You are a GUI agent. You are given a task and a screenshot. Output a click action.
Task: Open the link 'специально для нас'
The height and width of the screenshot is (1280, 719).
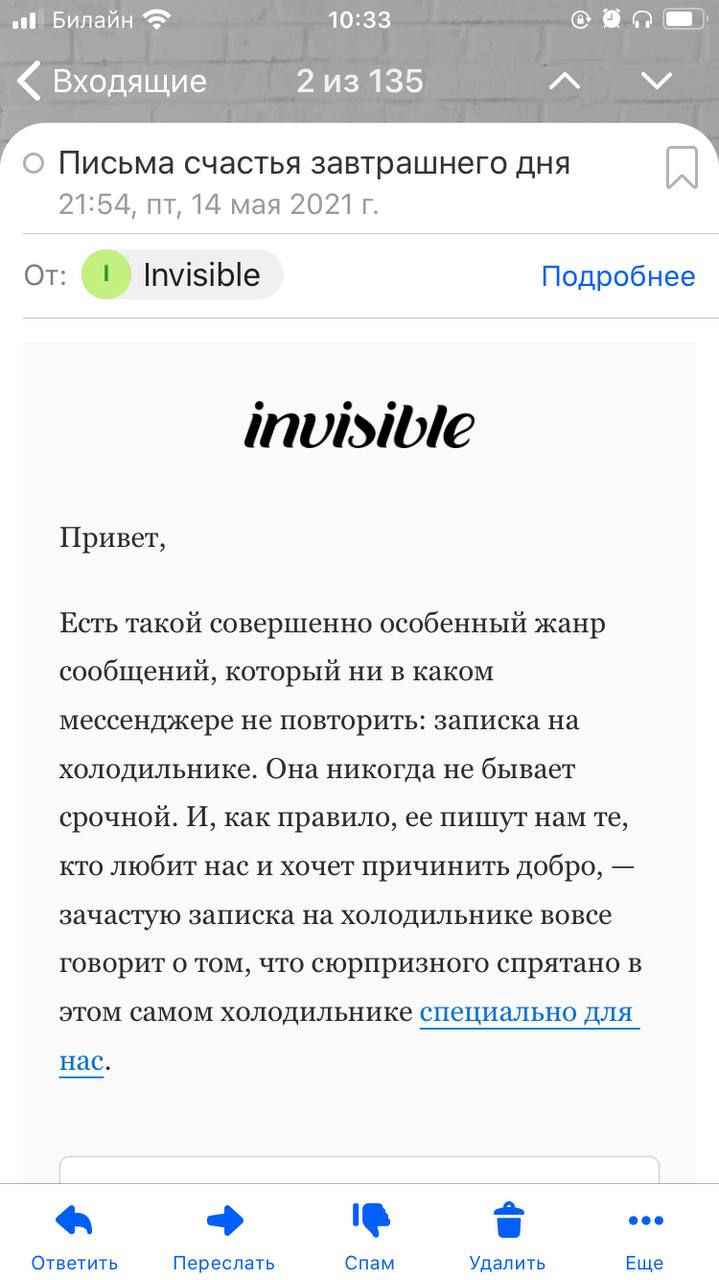pyautogui.click(x=527, y=1012)
